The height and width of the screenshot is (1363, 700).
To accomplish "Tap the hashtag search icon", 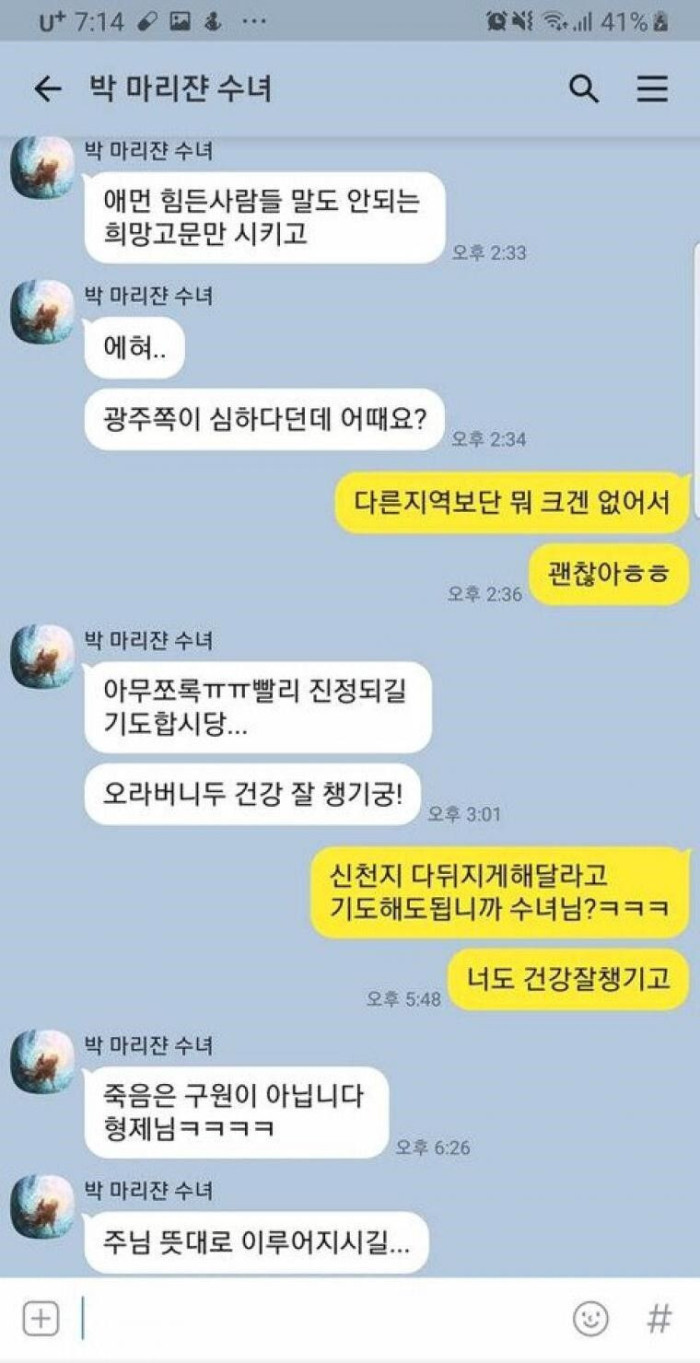I will click(659, 1318).
